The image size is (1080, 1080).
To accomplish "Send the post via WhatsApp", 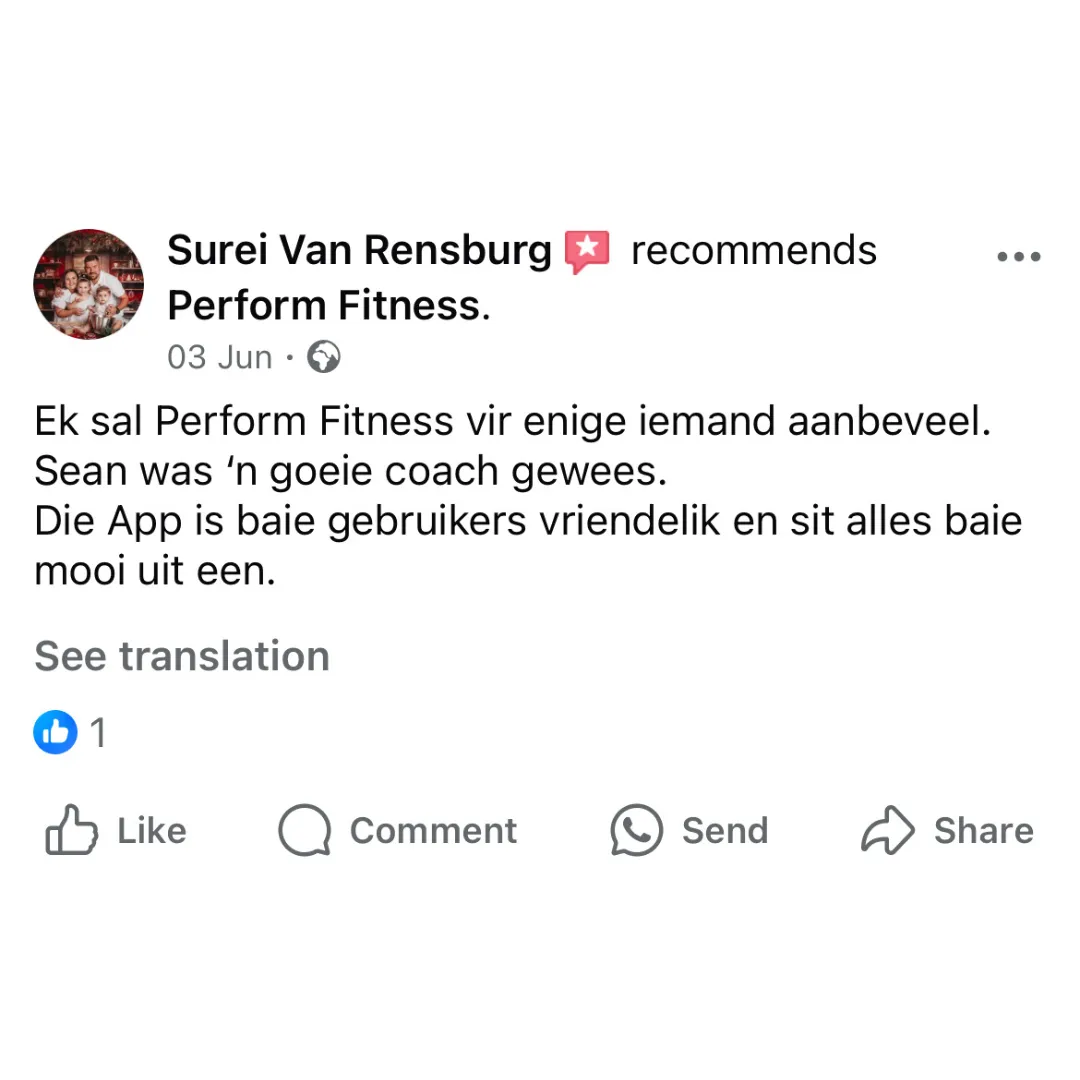I will point(690,831).
